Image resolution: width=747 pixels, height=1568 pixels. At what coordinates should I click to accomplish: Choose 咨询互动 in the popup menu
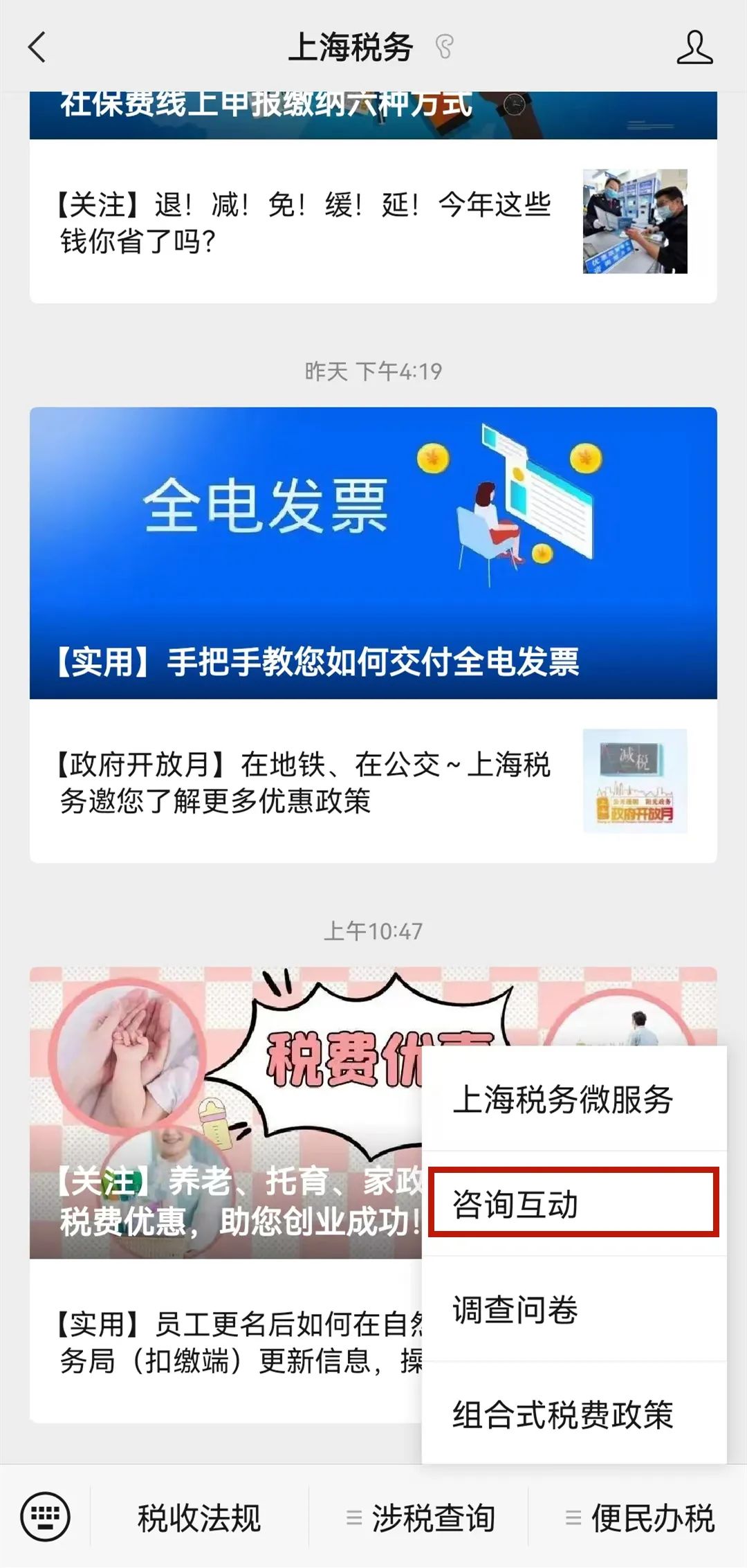coord(574,1204)
